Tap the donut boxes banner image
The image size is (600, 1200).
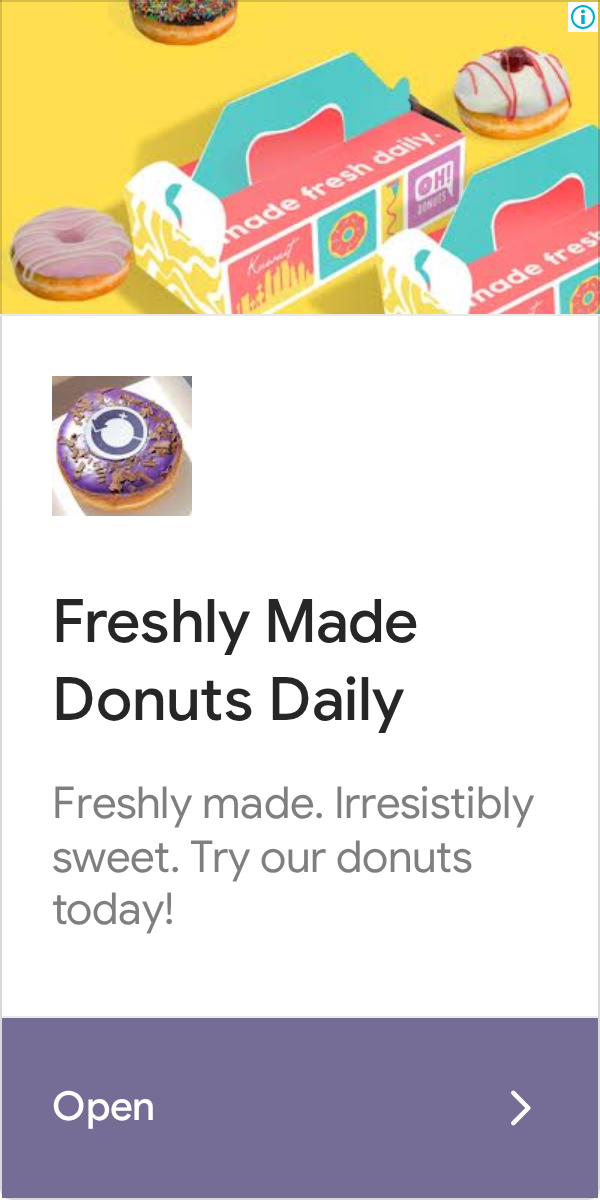coord(300,157)
